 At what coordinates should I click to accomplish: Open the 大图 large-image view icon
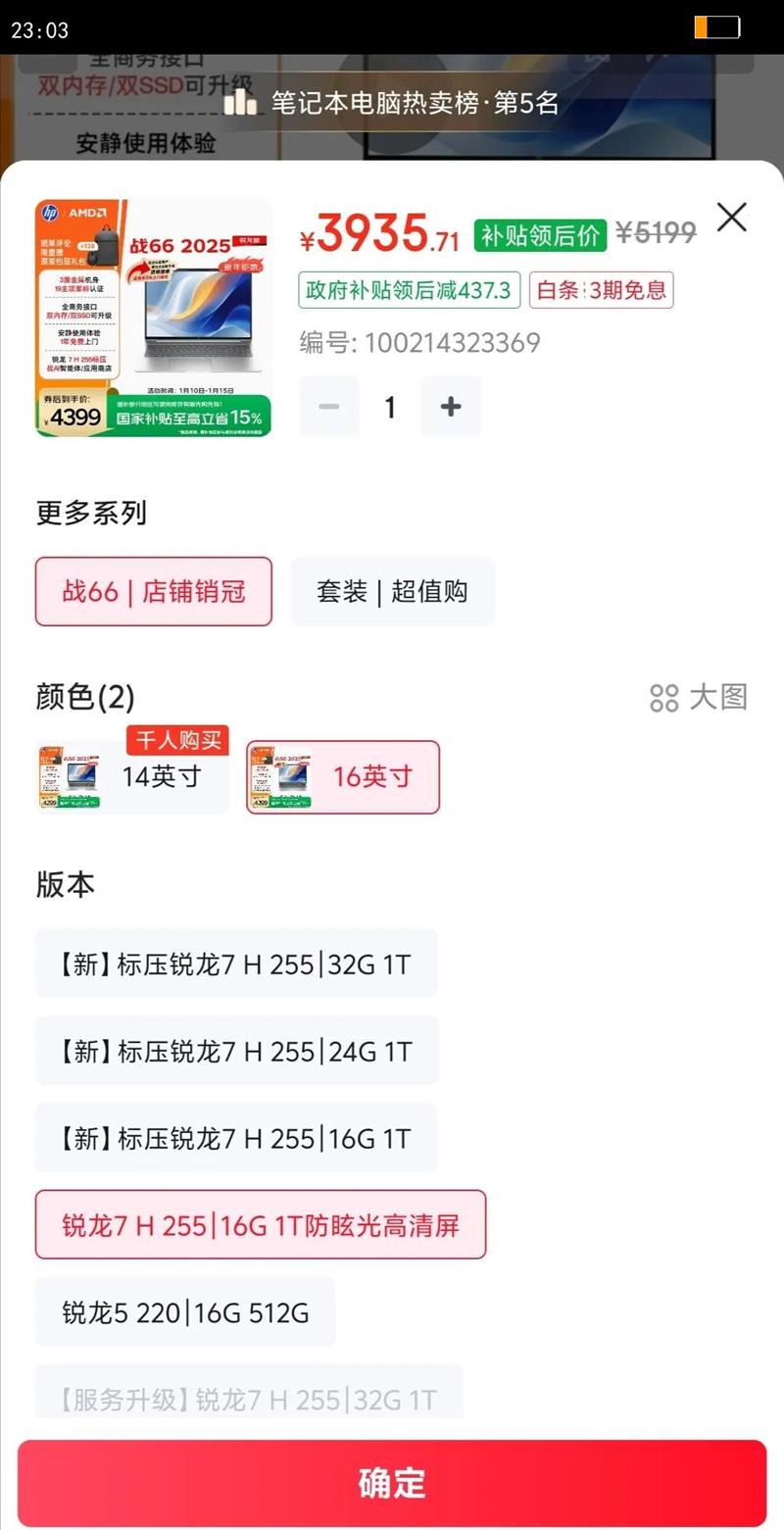[x=698, y=698]
